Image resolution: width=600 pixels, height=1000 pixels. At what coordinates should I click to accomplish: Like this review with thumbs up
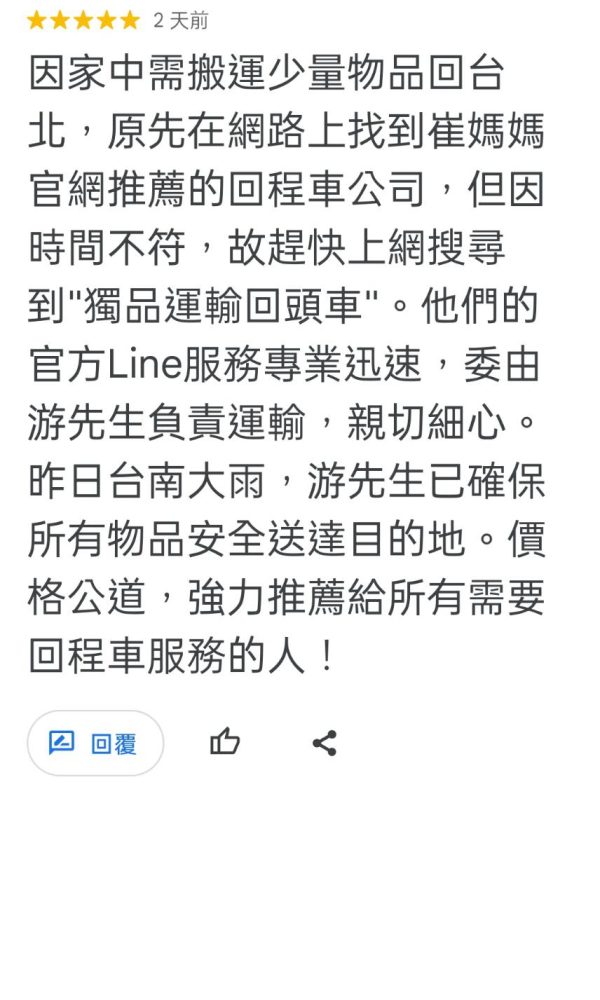(225, 742)
